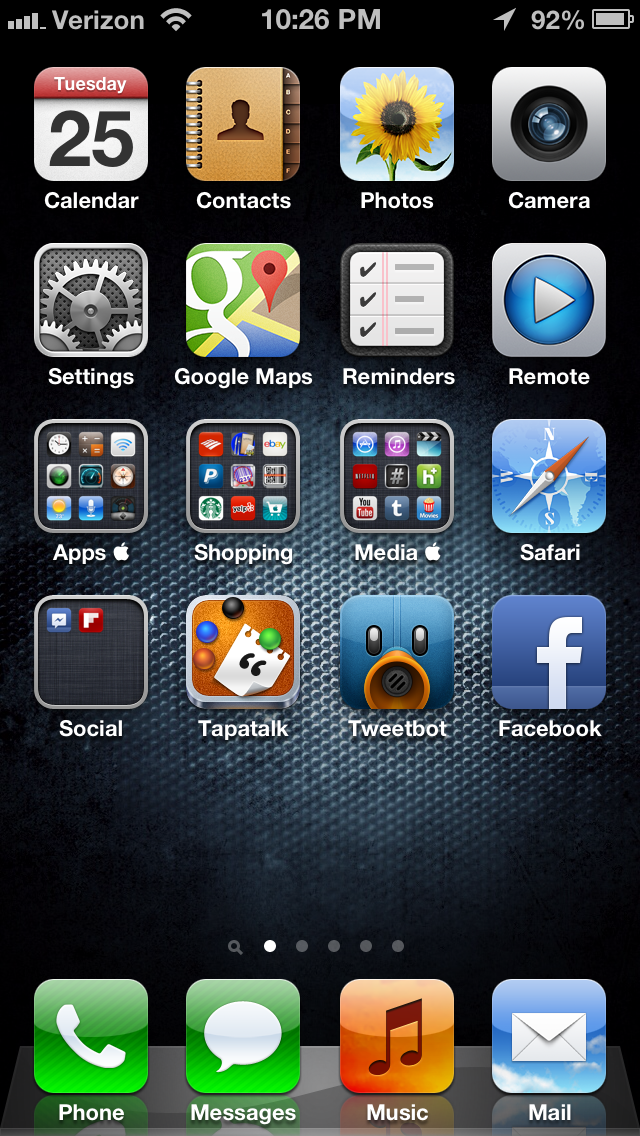Launch Safari browser
The image size is (640, 1136).
click(x=549, y=476)
